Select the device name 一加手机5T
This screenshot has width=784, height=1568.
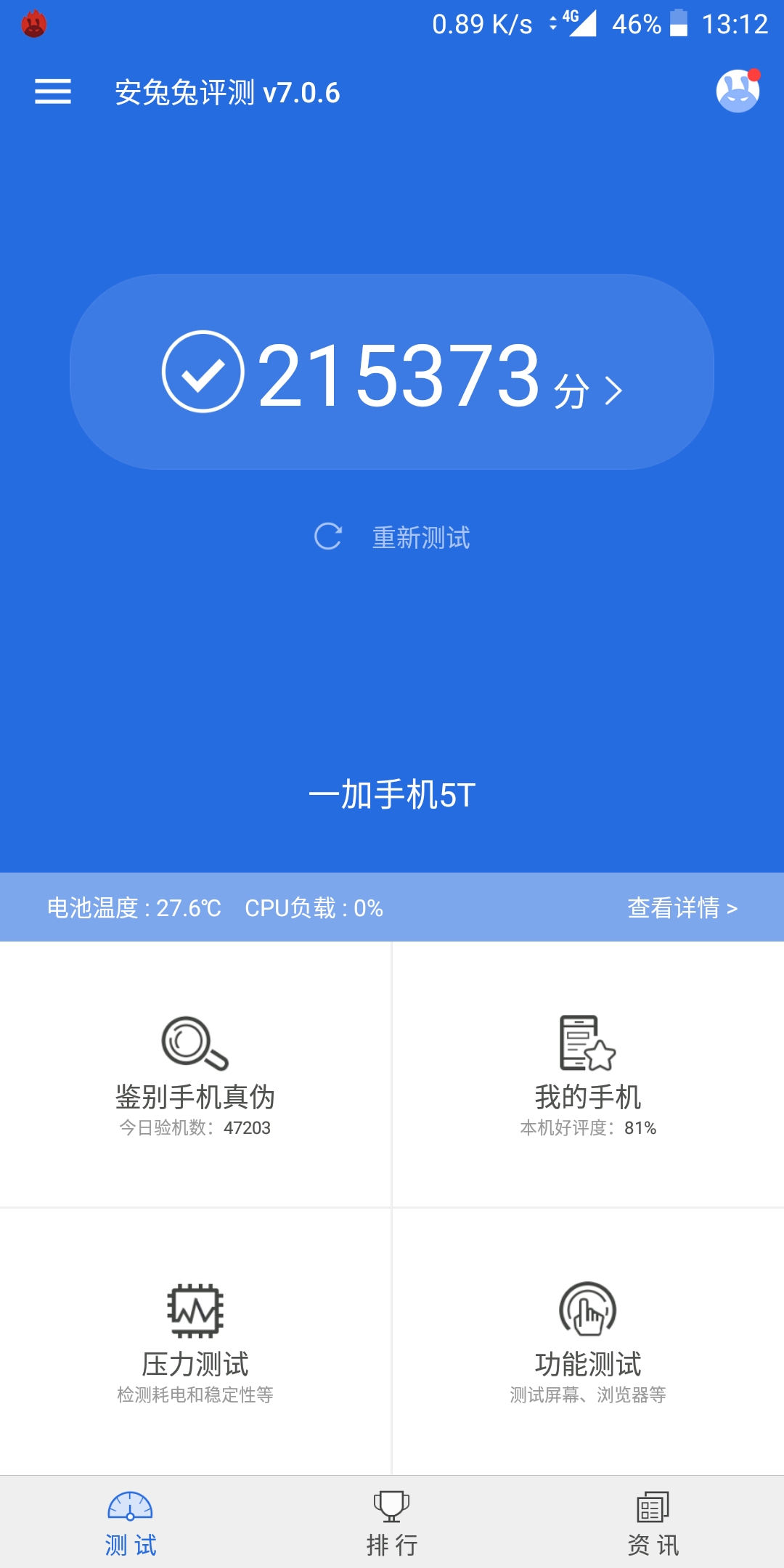(392, 794)
